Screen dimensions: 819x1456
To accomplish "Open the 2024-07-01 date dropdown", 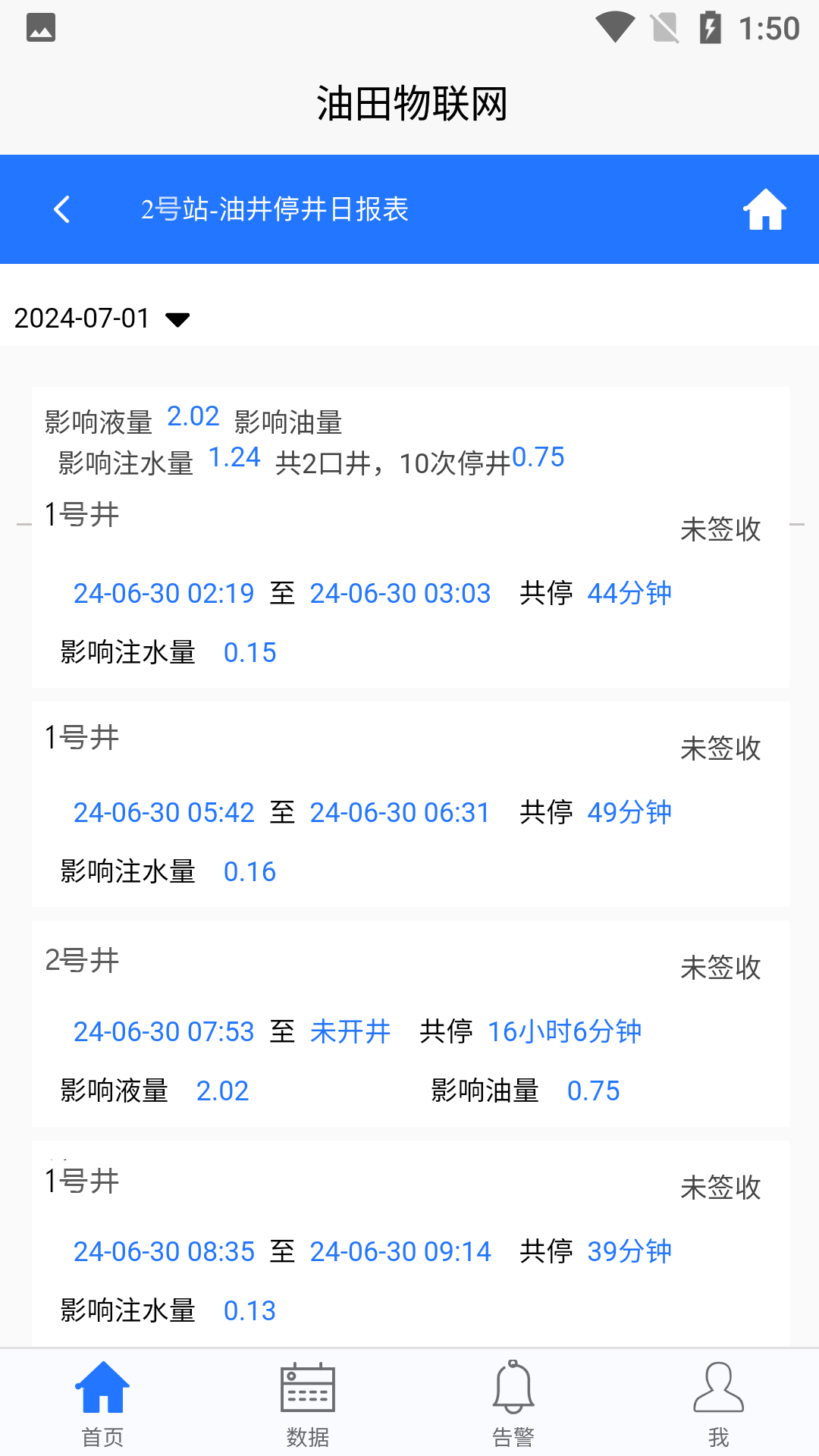I will pos(83,318).
